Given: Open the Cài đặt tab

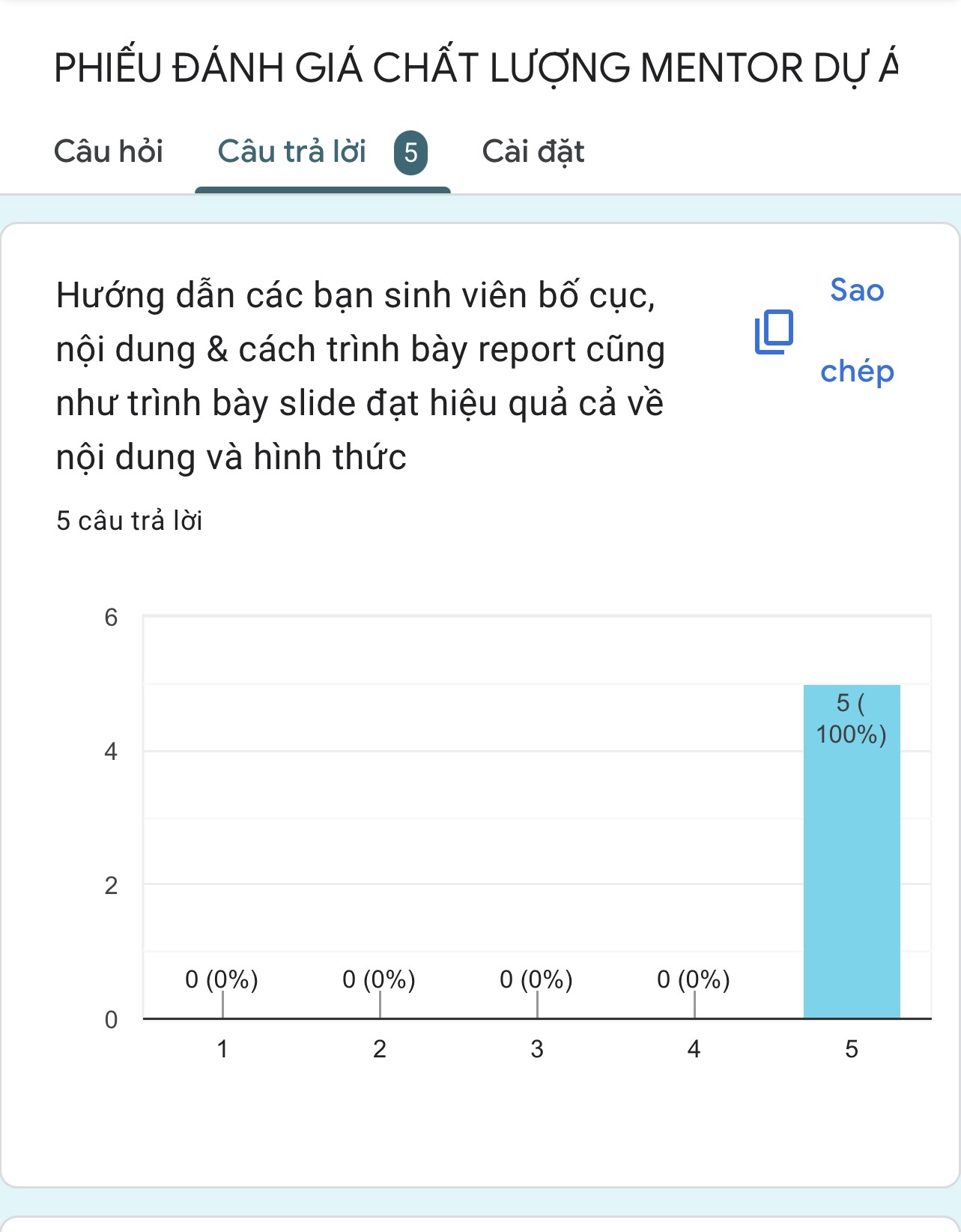Looking at the screenshot, I should click(533, 152).
